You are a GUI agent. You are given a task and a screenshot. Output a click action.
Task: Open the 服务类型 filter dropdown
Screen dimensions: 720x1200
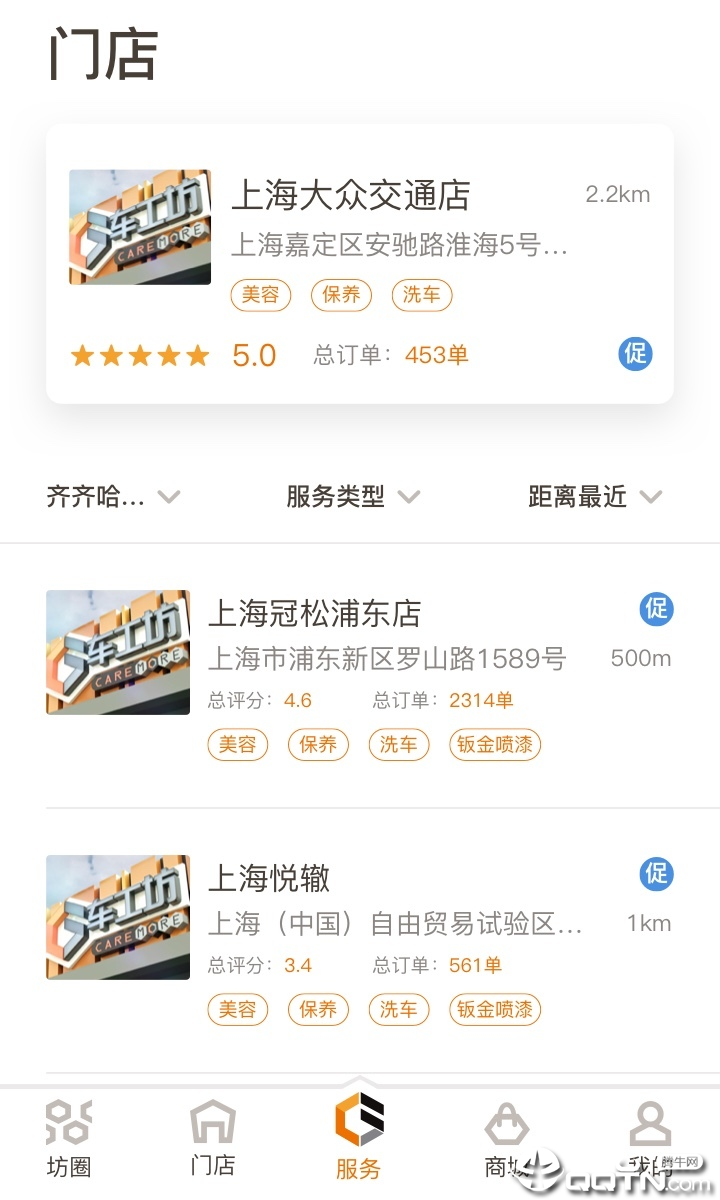[x=352, y=496]
